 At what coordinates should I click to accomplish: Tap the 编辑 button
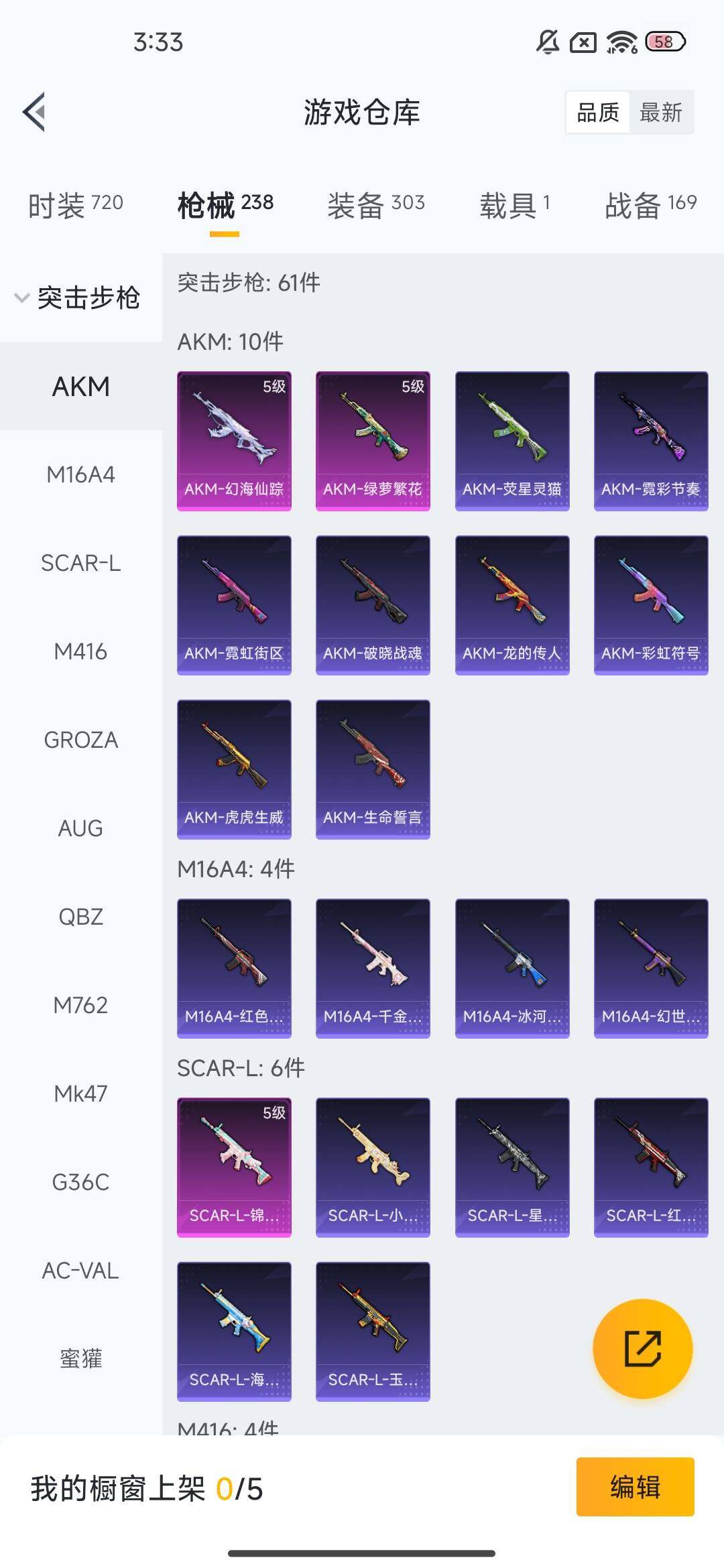click(x=635, y=1487)
